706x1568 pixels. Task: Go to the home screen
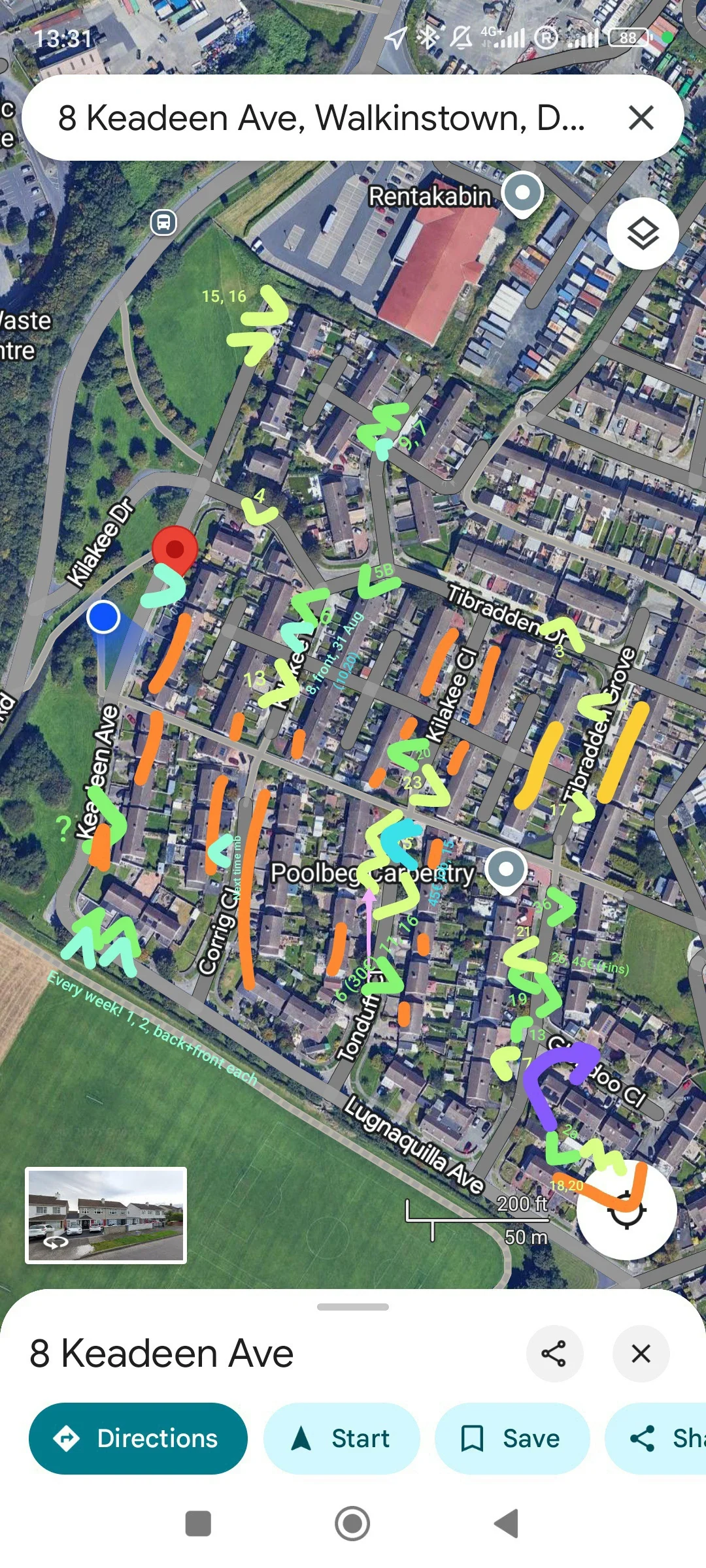(352, 1524)
